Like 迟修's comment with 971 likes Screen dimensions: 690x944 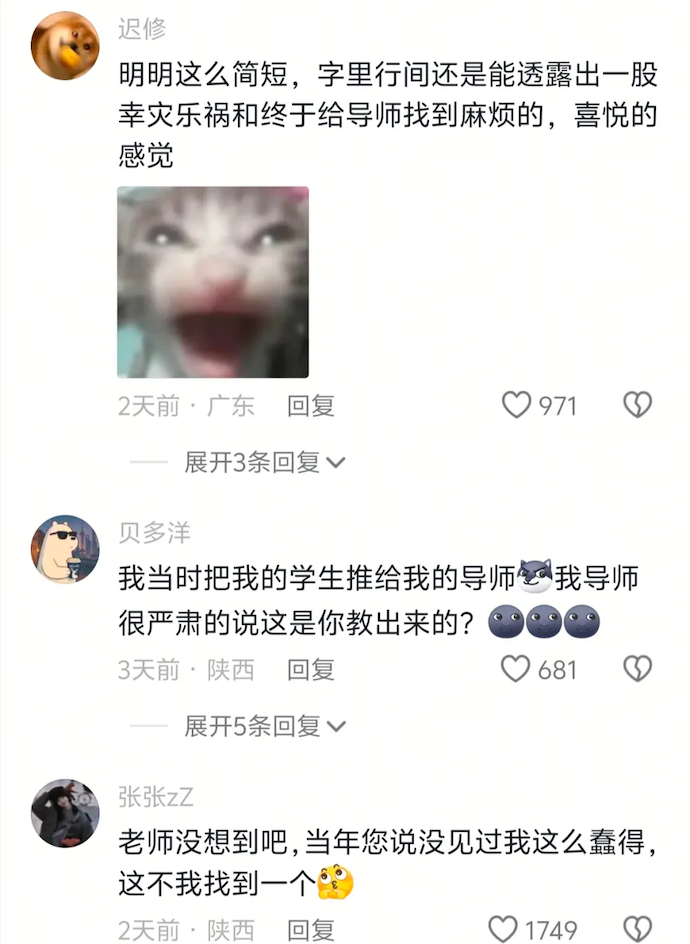click(x=516, y=405)
